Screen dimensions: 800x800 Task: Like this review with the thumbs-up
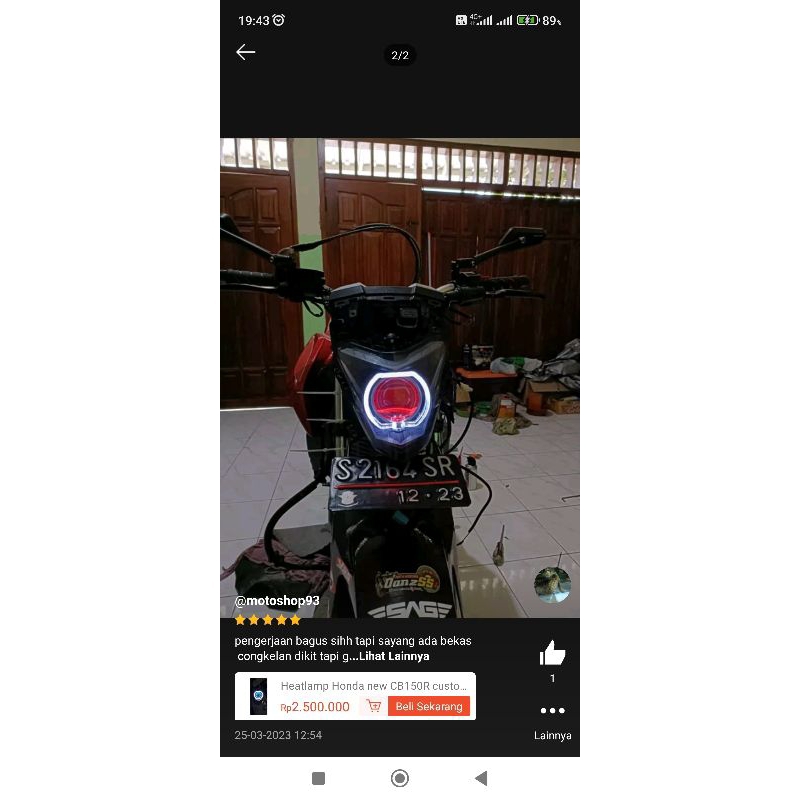pos(552,654)
